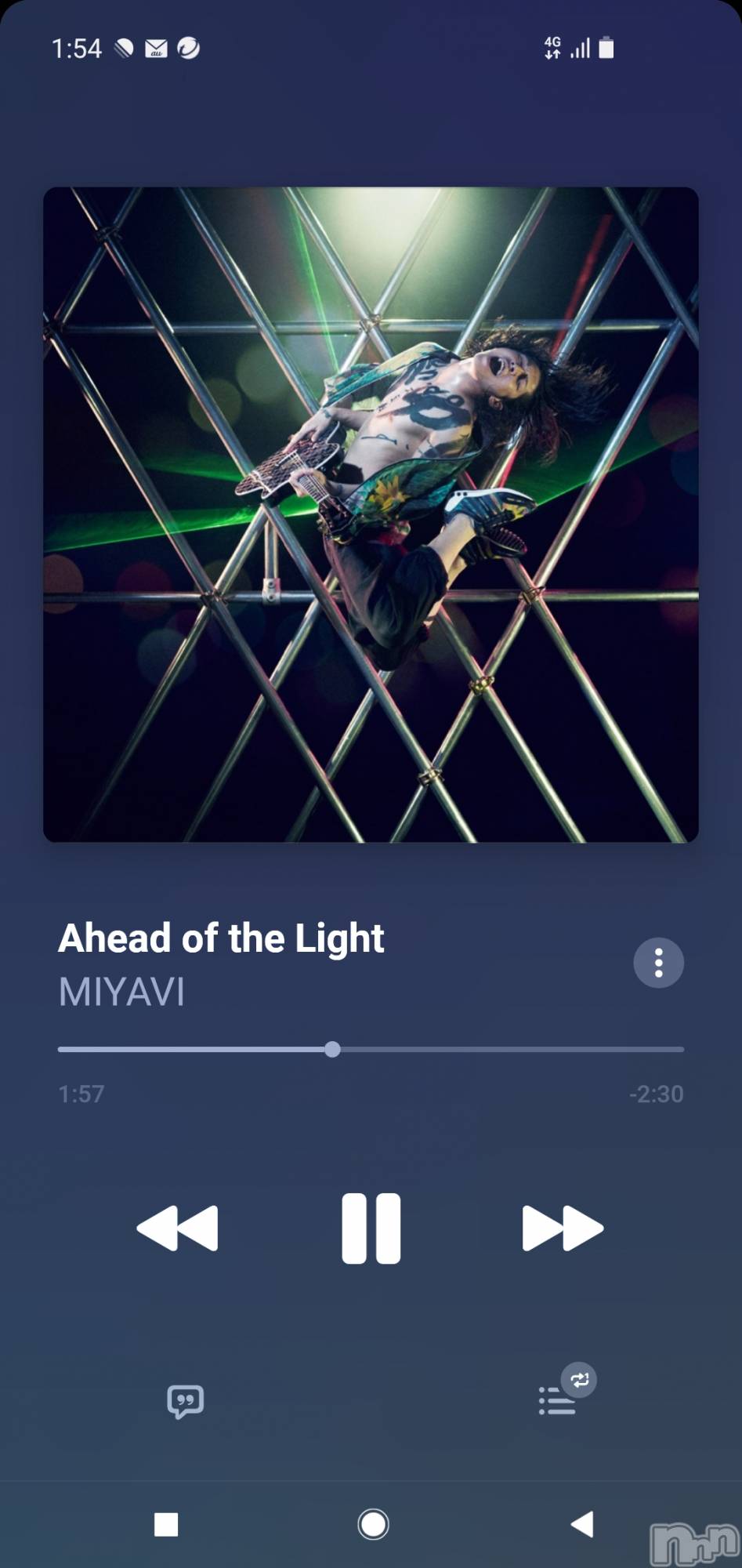Go back to the previous track

click(178, 1228)
